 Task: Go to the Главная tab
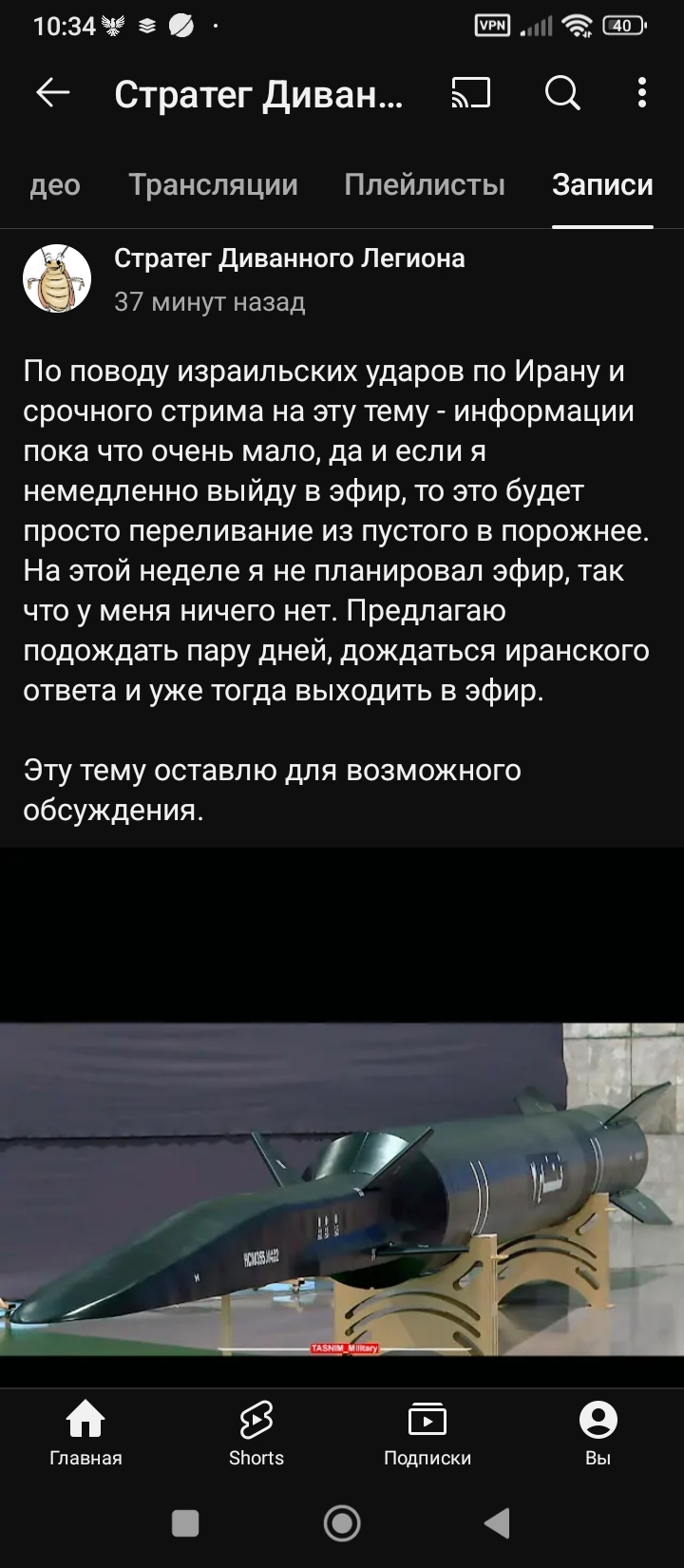85,1435
